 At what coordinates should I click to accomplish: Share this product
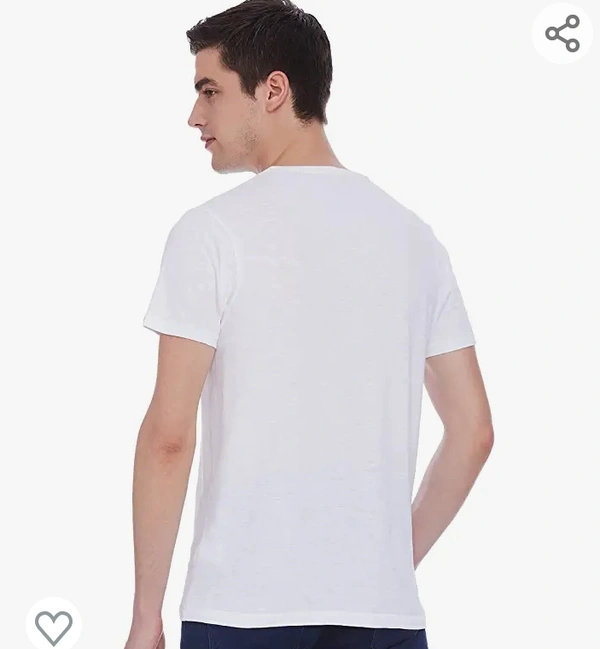pyautogui.click(x=562, y=33)
